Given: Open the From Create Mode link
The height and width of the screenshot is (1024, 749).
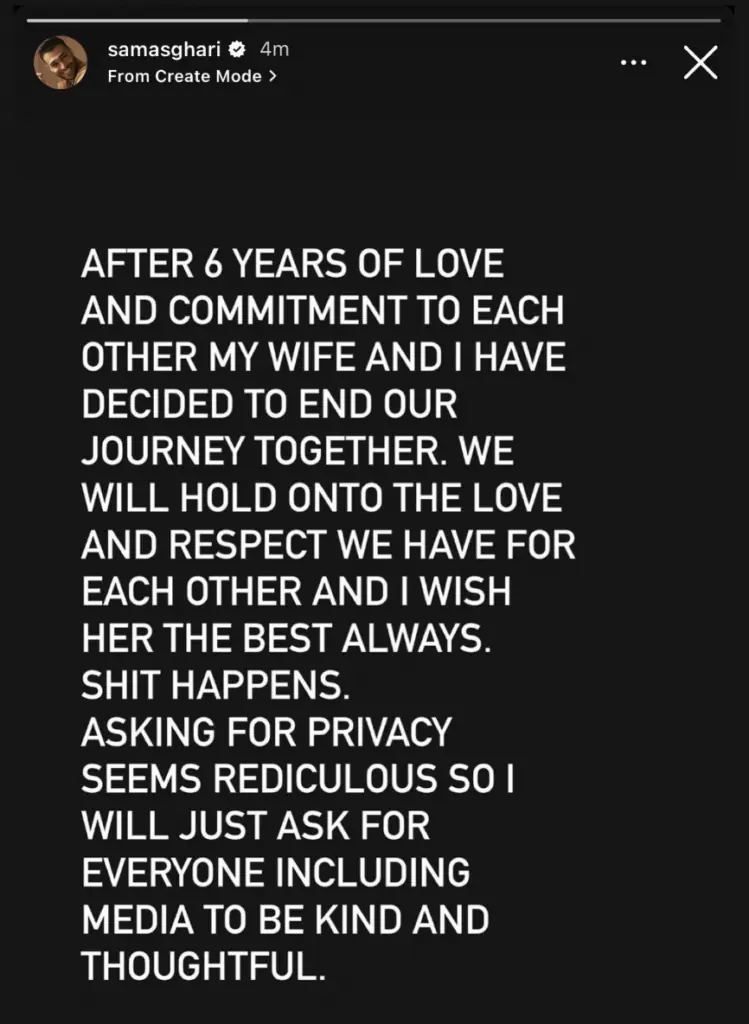Looking at the screenshot, I should pyautogui.click(x=192, y=76).
